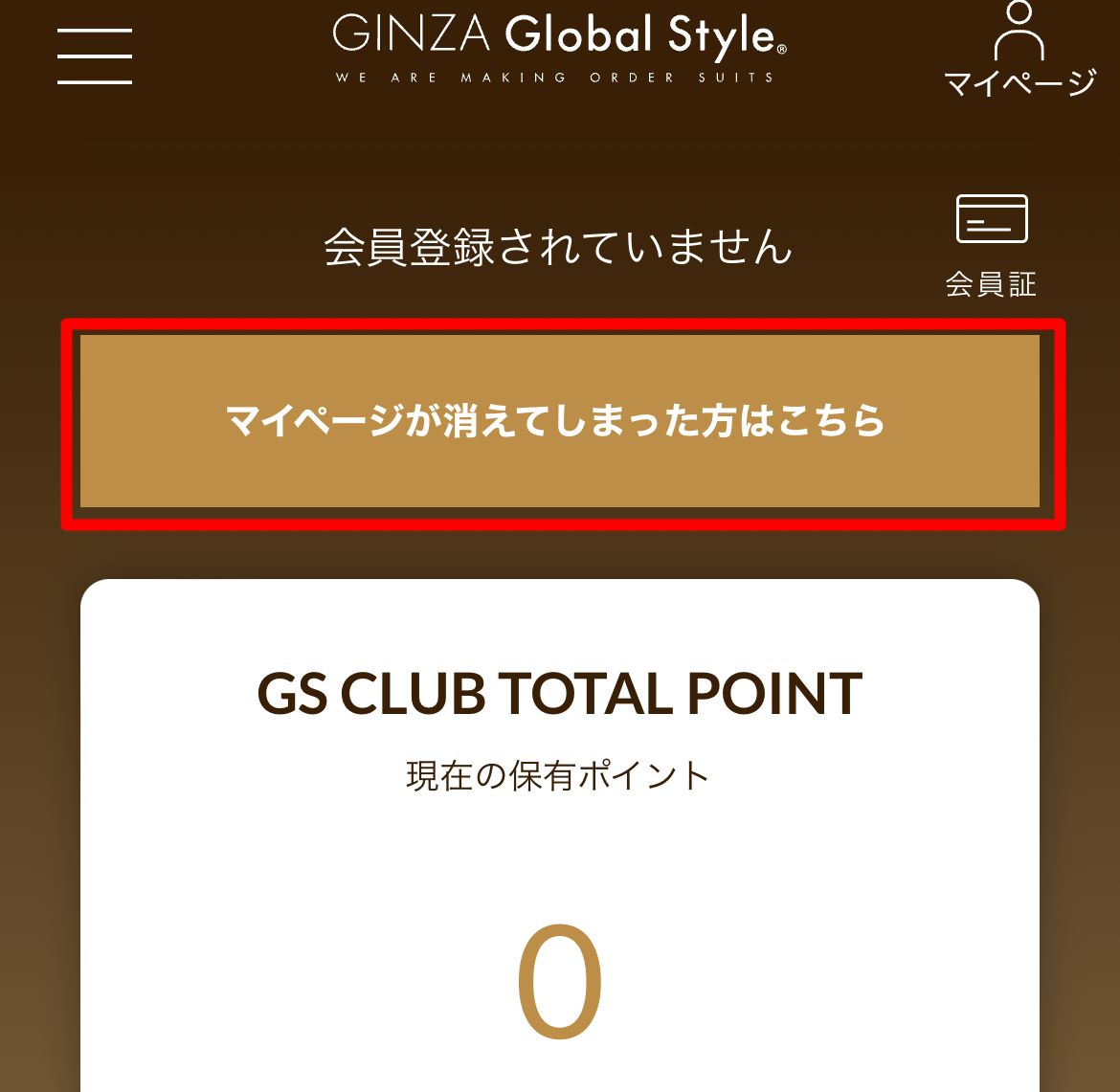Open マイページ from the header
The height and width of the screenshot is (1092, 1120).
[1019, 50]
